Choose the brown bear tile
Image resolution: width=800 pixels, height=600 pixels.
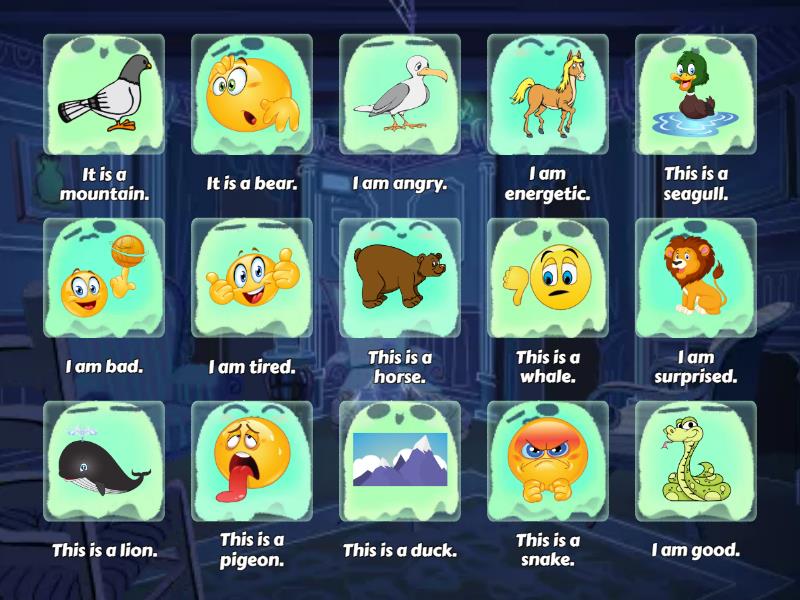(x=400, y=278)
